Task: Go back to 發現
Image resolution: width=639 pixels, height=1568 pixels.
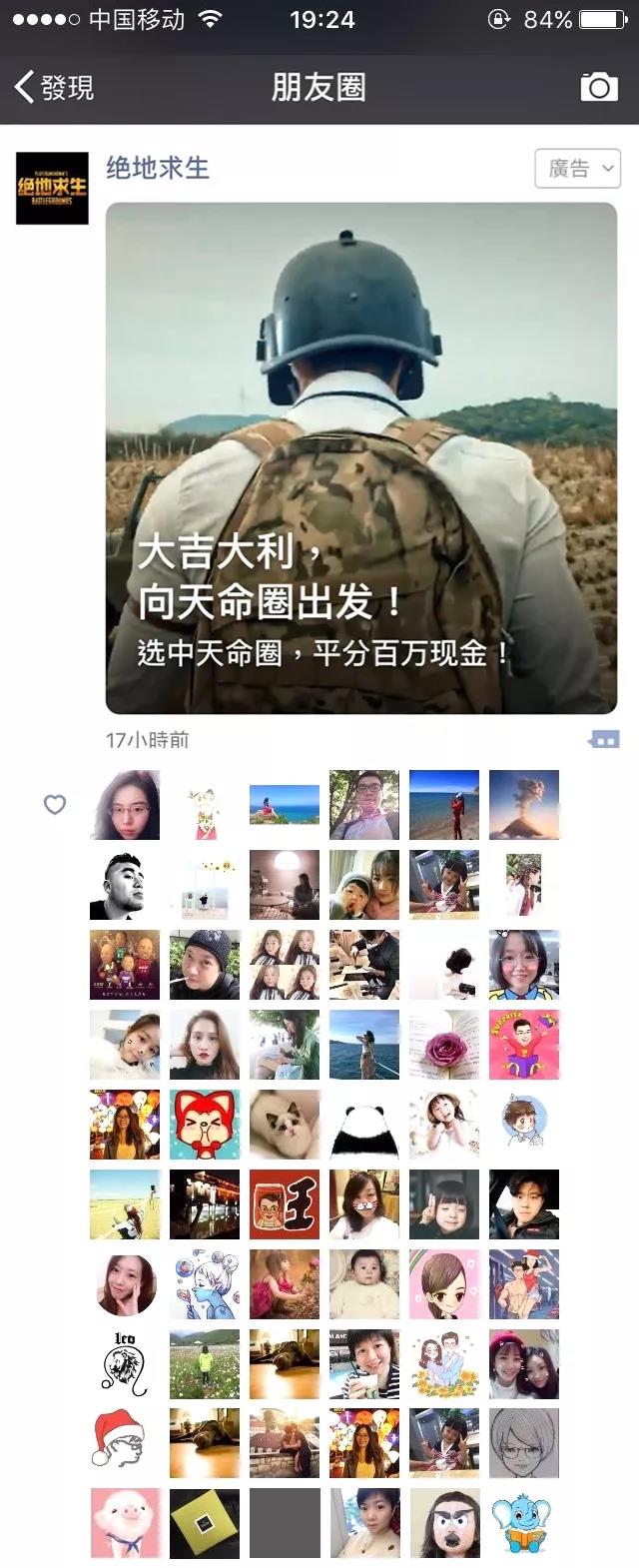Action: [54, 88]
